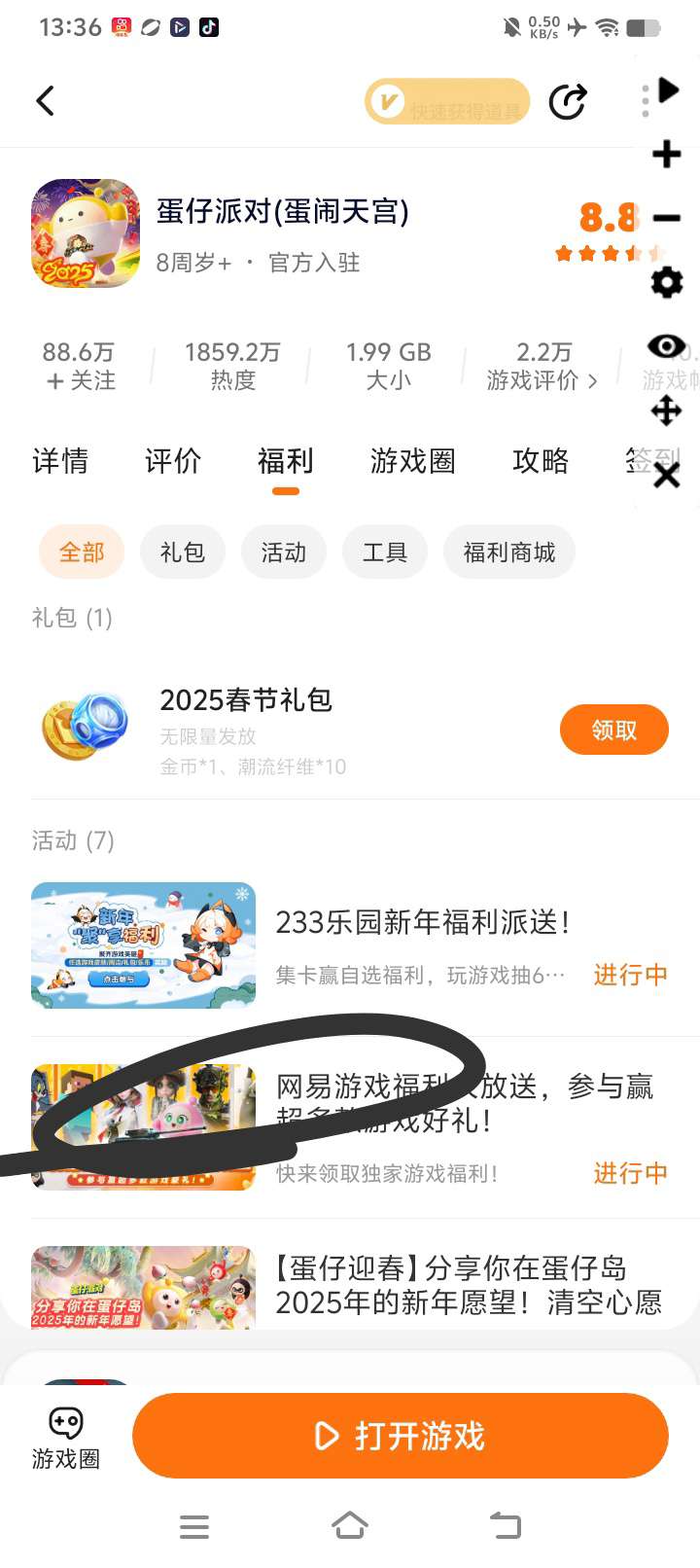The image size is (700, 1568).
Task: Open 游戏圈 from the bottom bar
Action: [x=66, y=1438]
